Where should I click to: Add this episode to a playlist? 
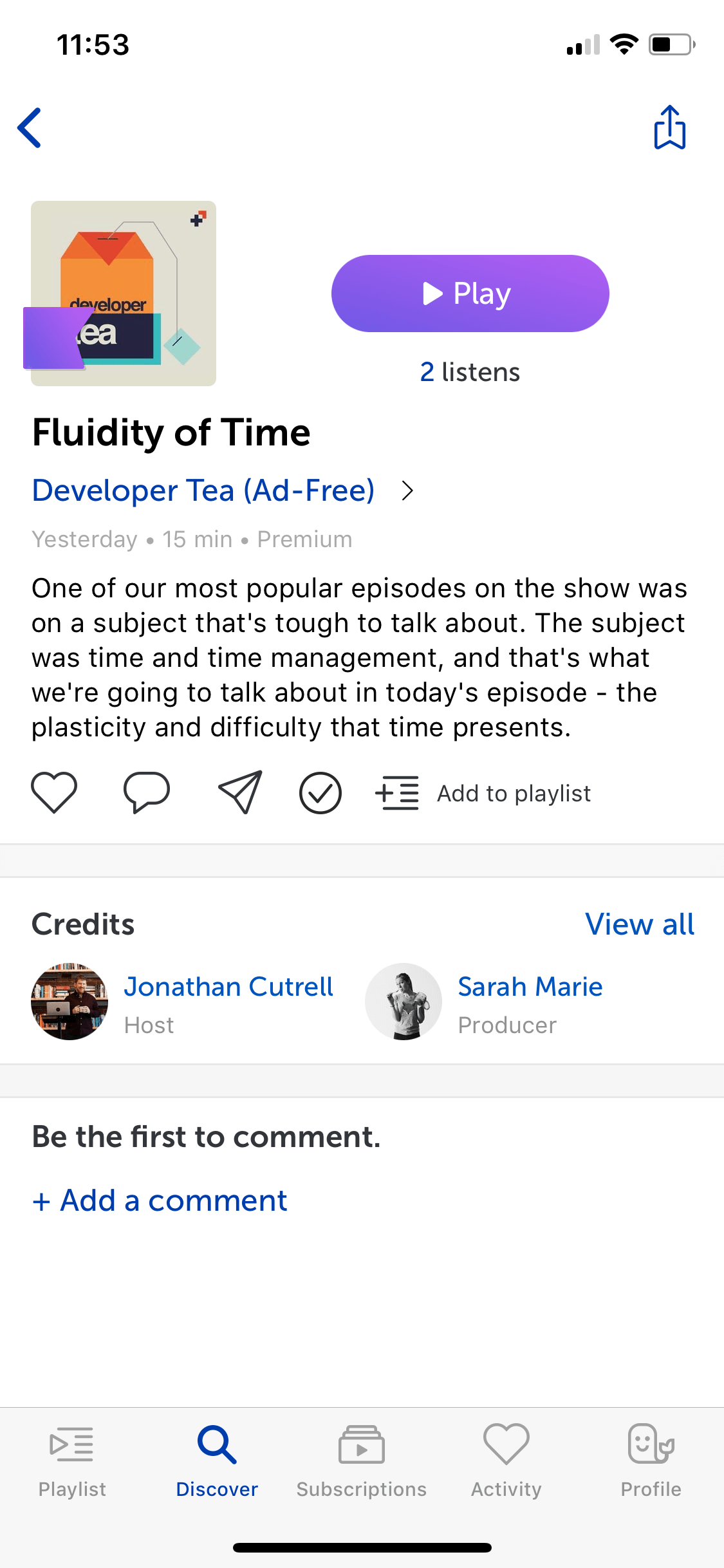tap(483, 793)
